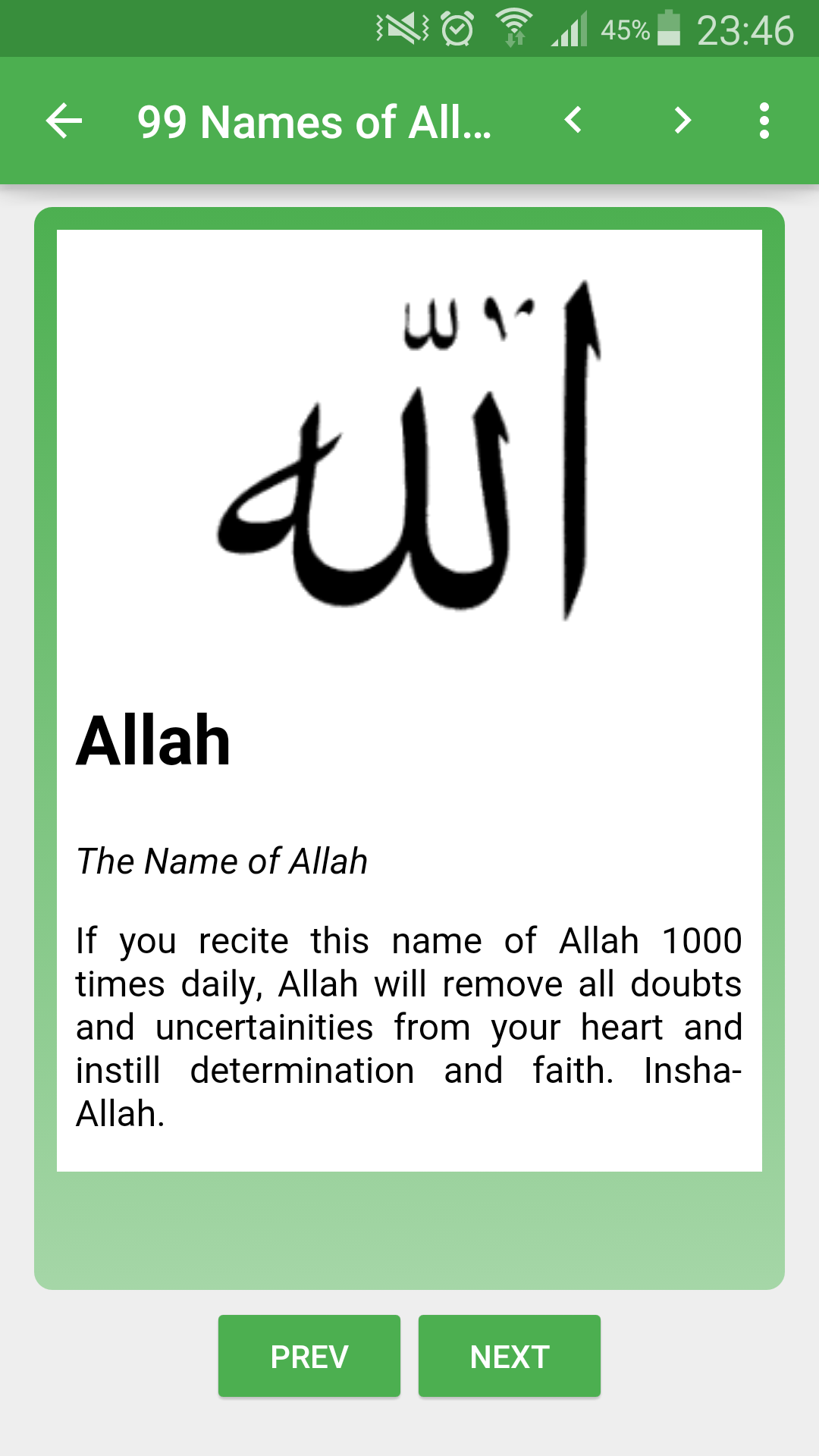This screenshot has height=1456, width=819.
Task: Go back using the app bar arrow
Action: point(64,121)
